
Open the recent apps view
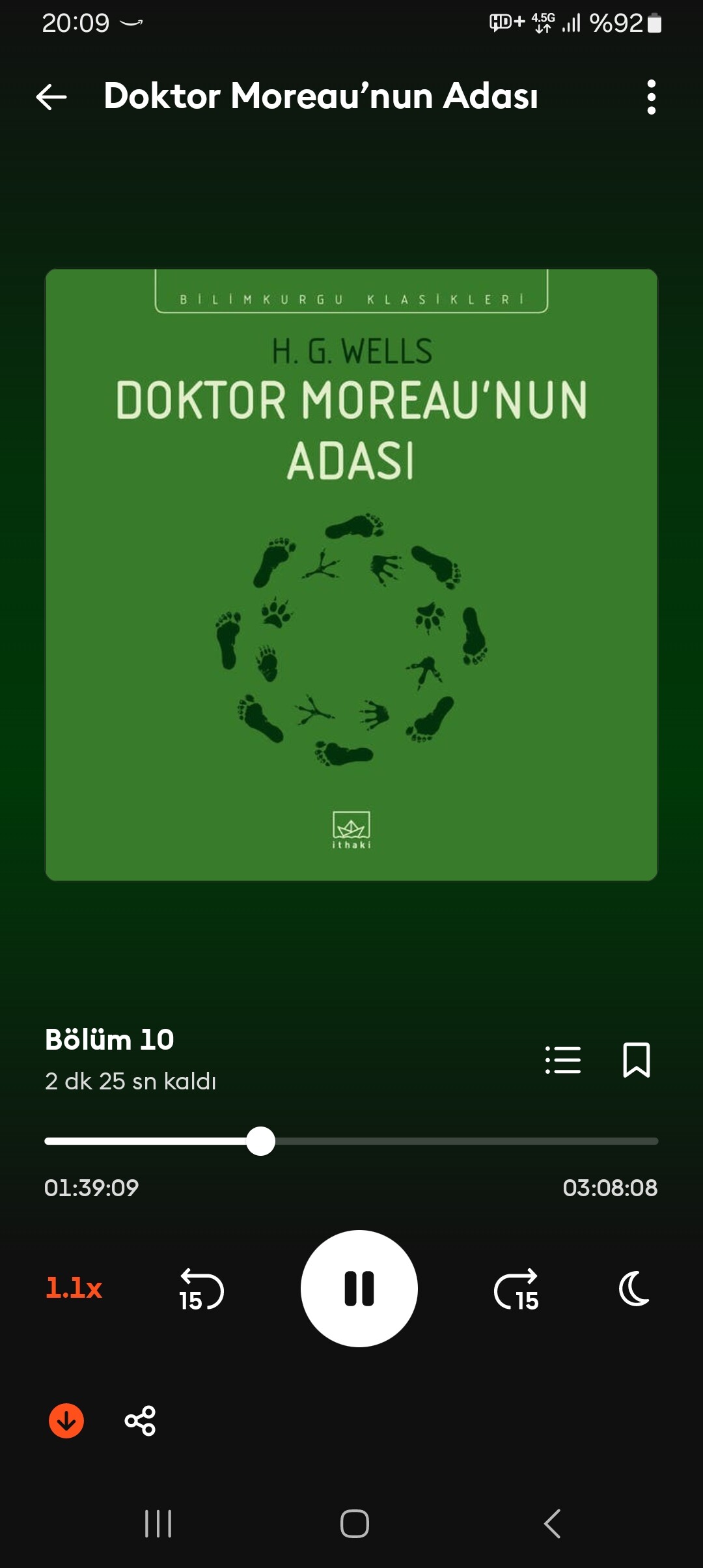(x=158, y=1524)
